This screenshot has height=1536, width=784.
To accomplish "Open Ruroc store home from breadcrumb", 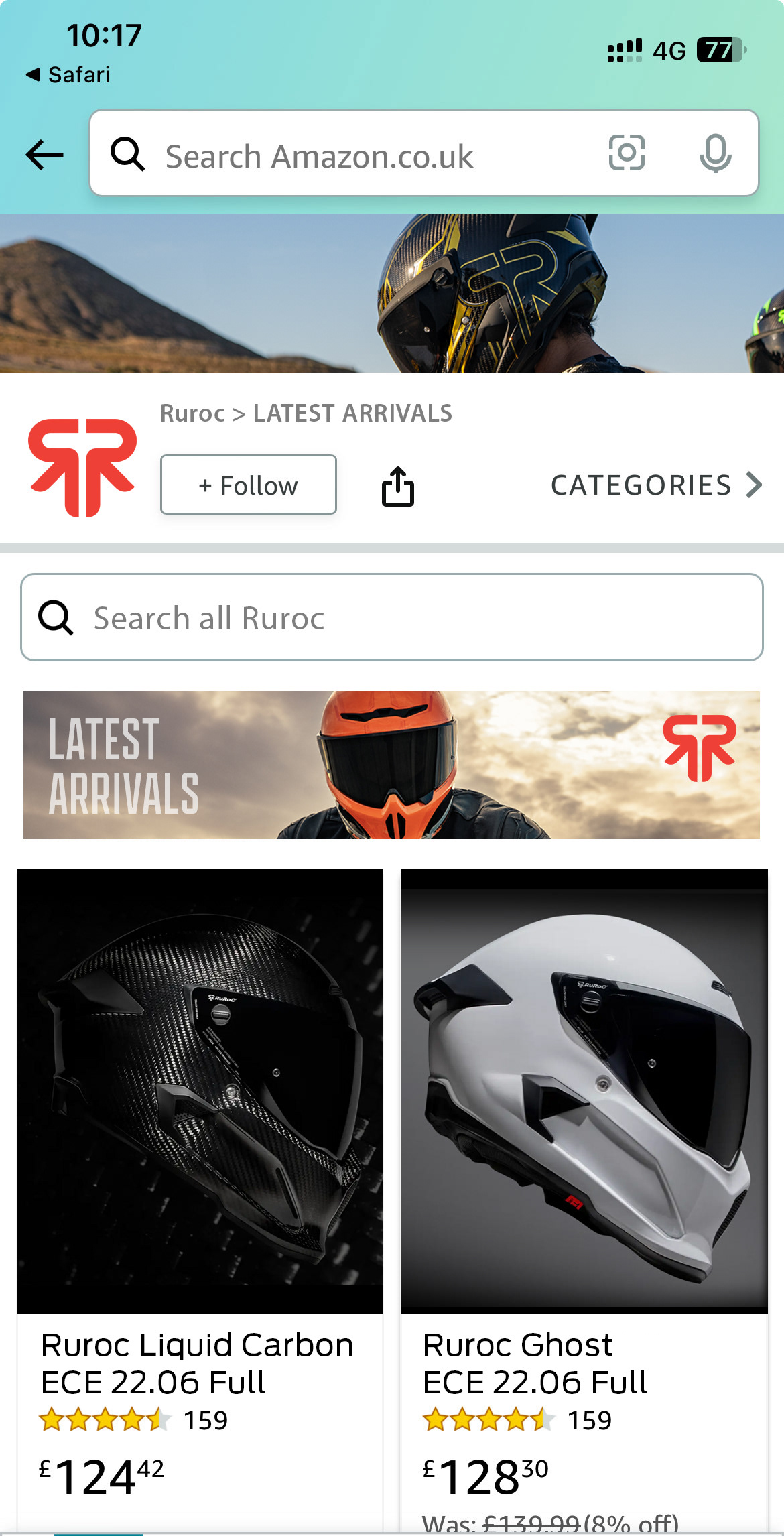I will (192, 413).
